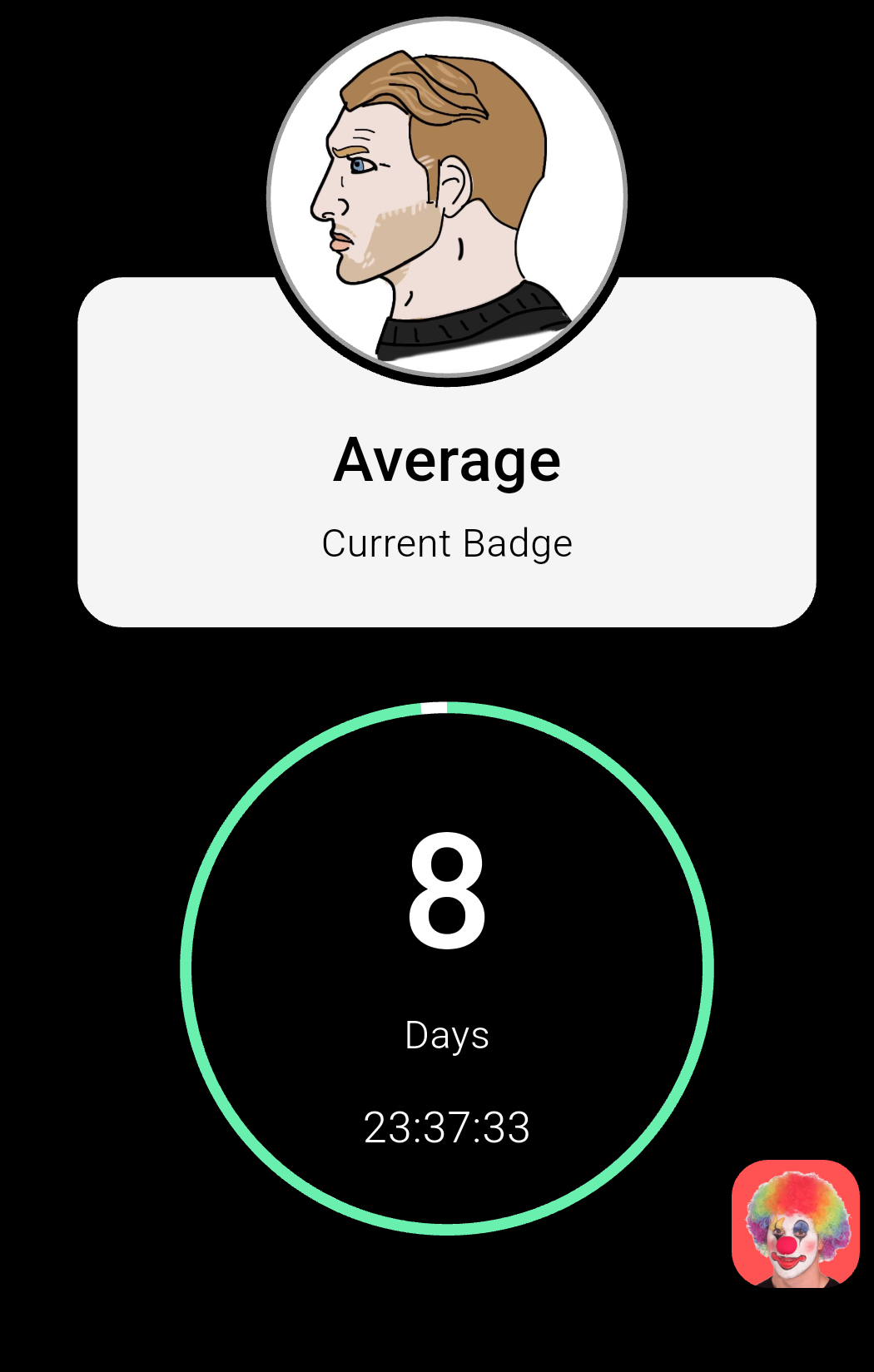Tap the red clown relapse button
The height and width of the screenshot is (1372, 874).
click(x=795, y=1223)
